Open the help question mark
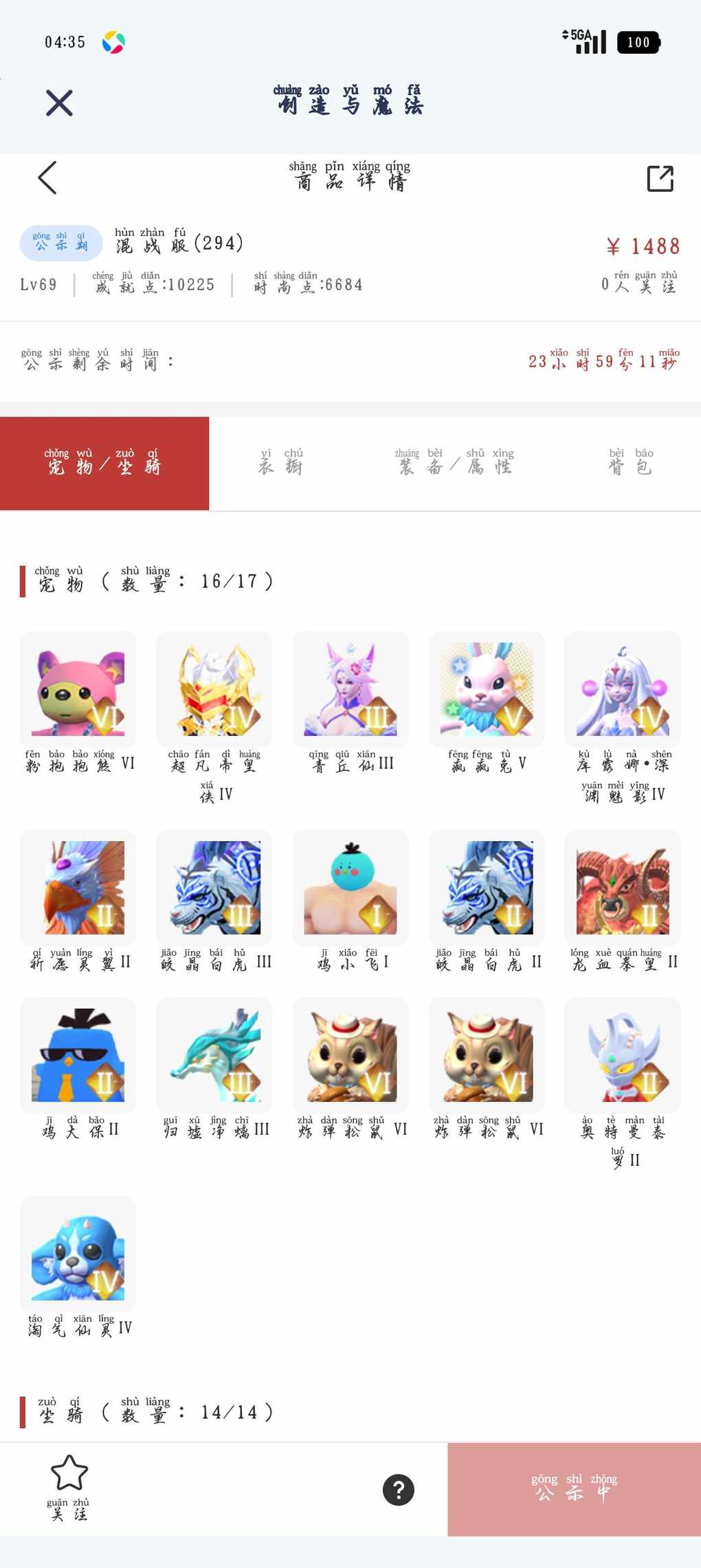The height and width of the screenshot is (1568, 701). (398, 1490)
